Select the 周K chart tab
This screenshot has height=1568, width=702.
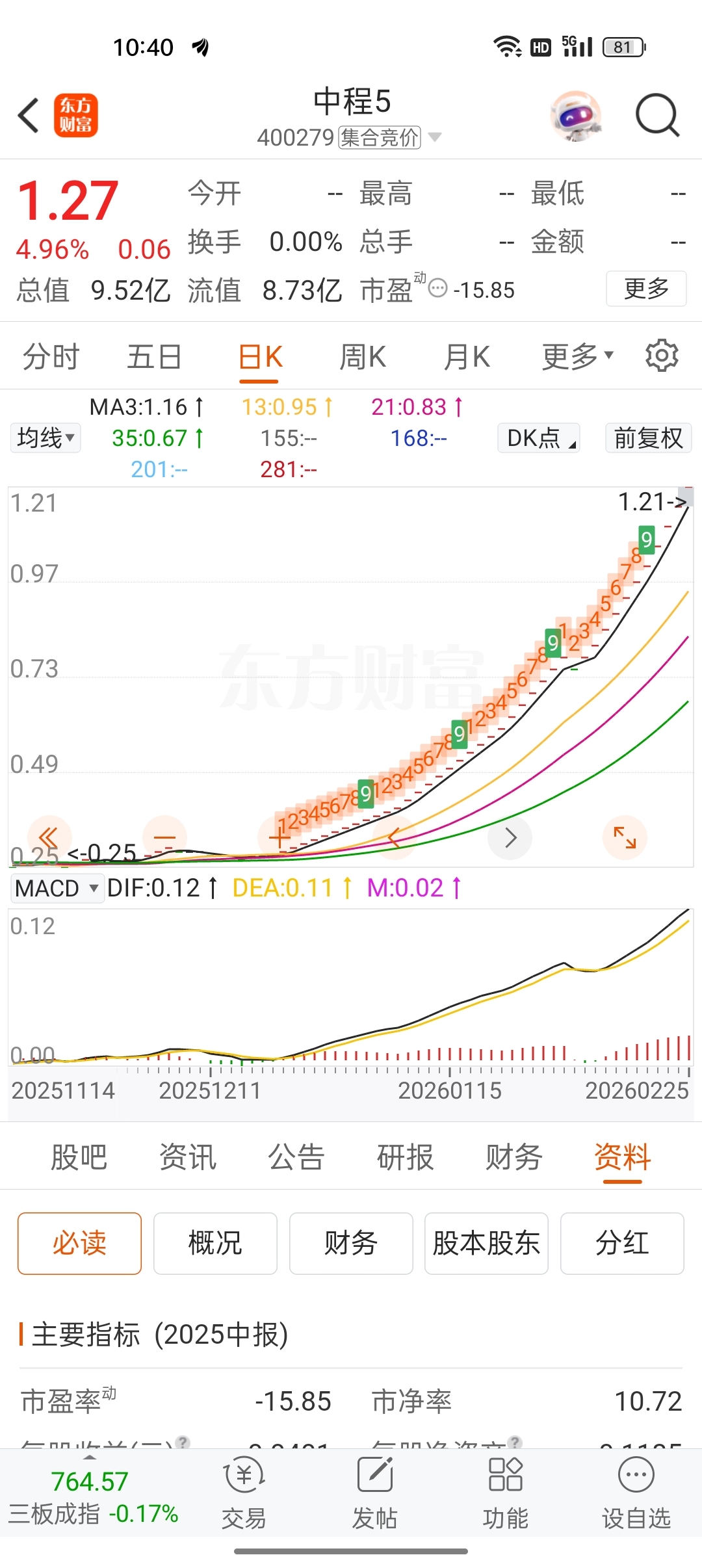coord(363,357)
